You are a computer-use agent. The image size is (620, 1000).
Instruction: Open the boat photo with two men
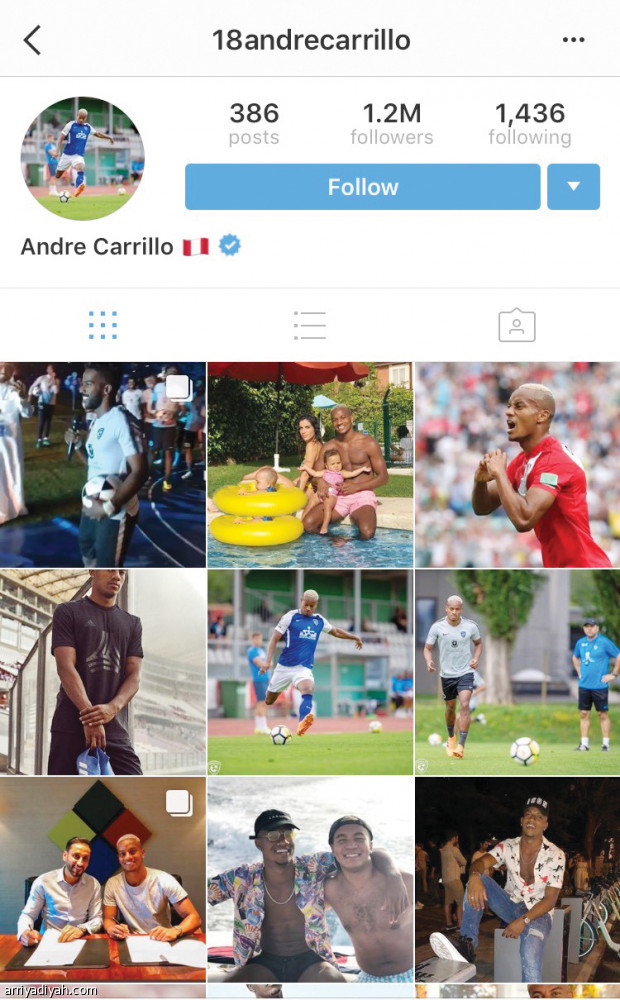[x=310, y=880]
